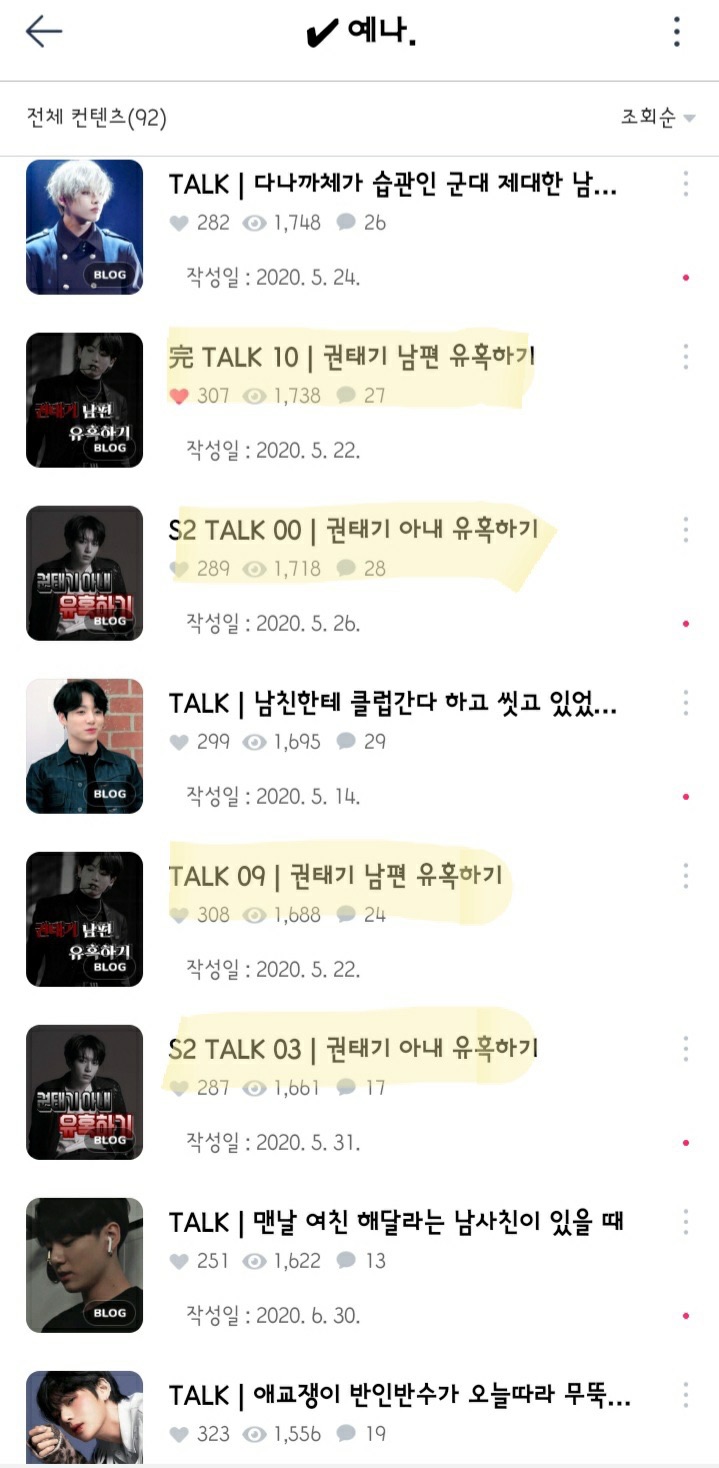Tap the three-dot menu on 'TALK 09' post
The image size is (719, 1468).
pyautogui.click(x=686, y=877)
